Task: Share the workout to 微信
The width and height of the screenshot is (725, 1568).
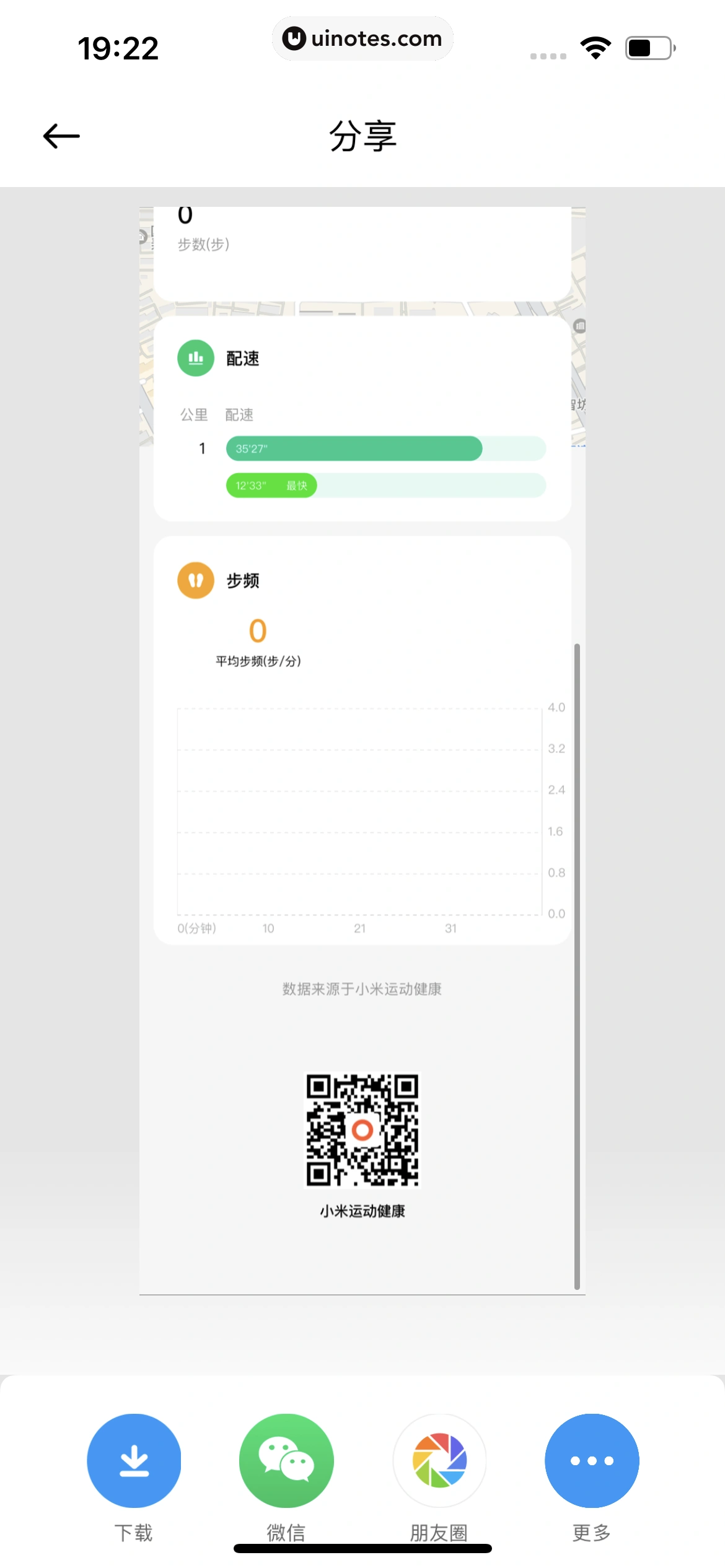Action: (x=286, y=1460)
